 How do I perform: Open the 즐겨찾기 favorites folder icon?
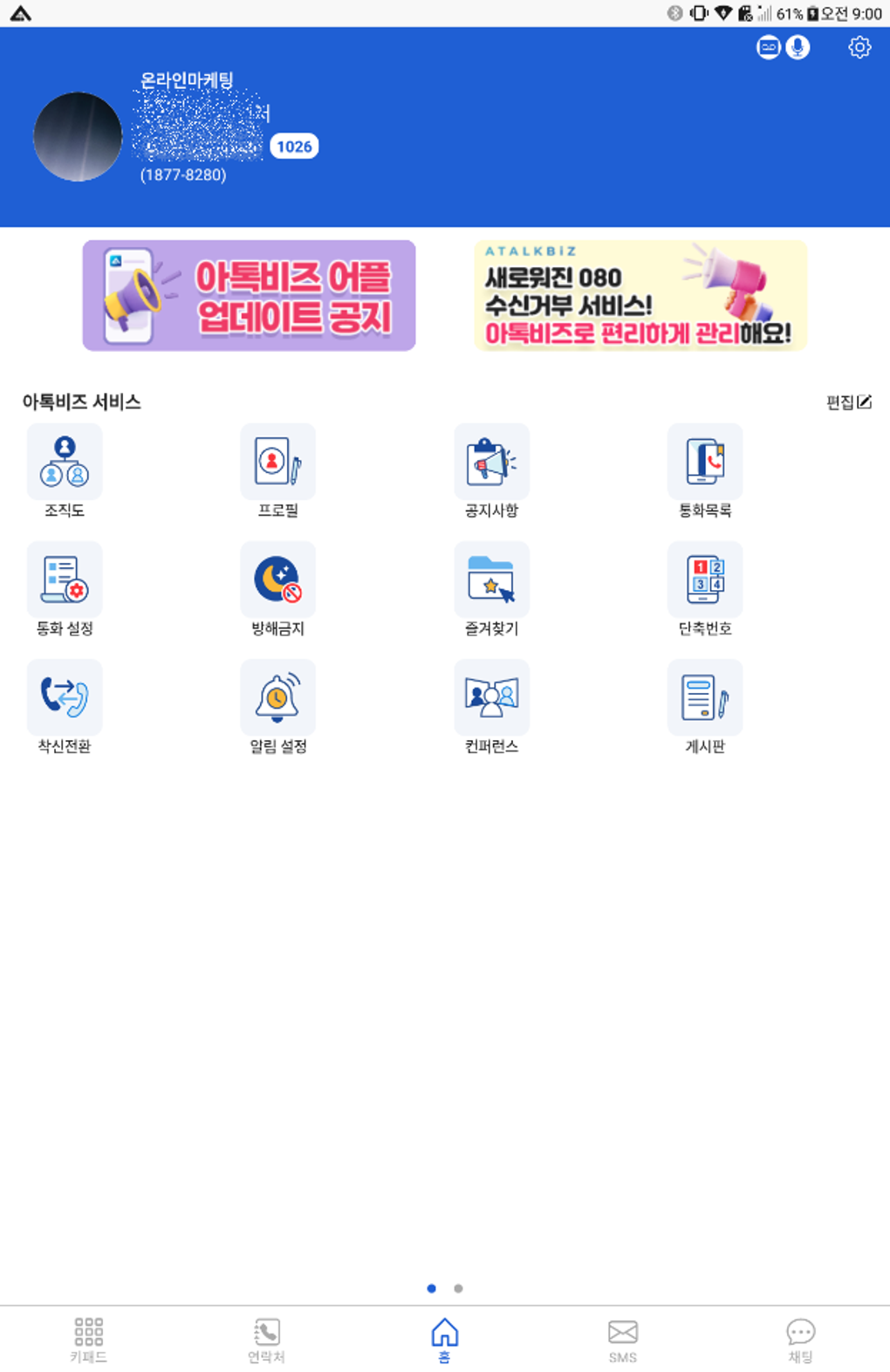click(x=491, y=579)
